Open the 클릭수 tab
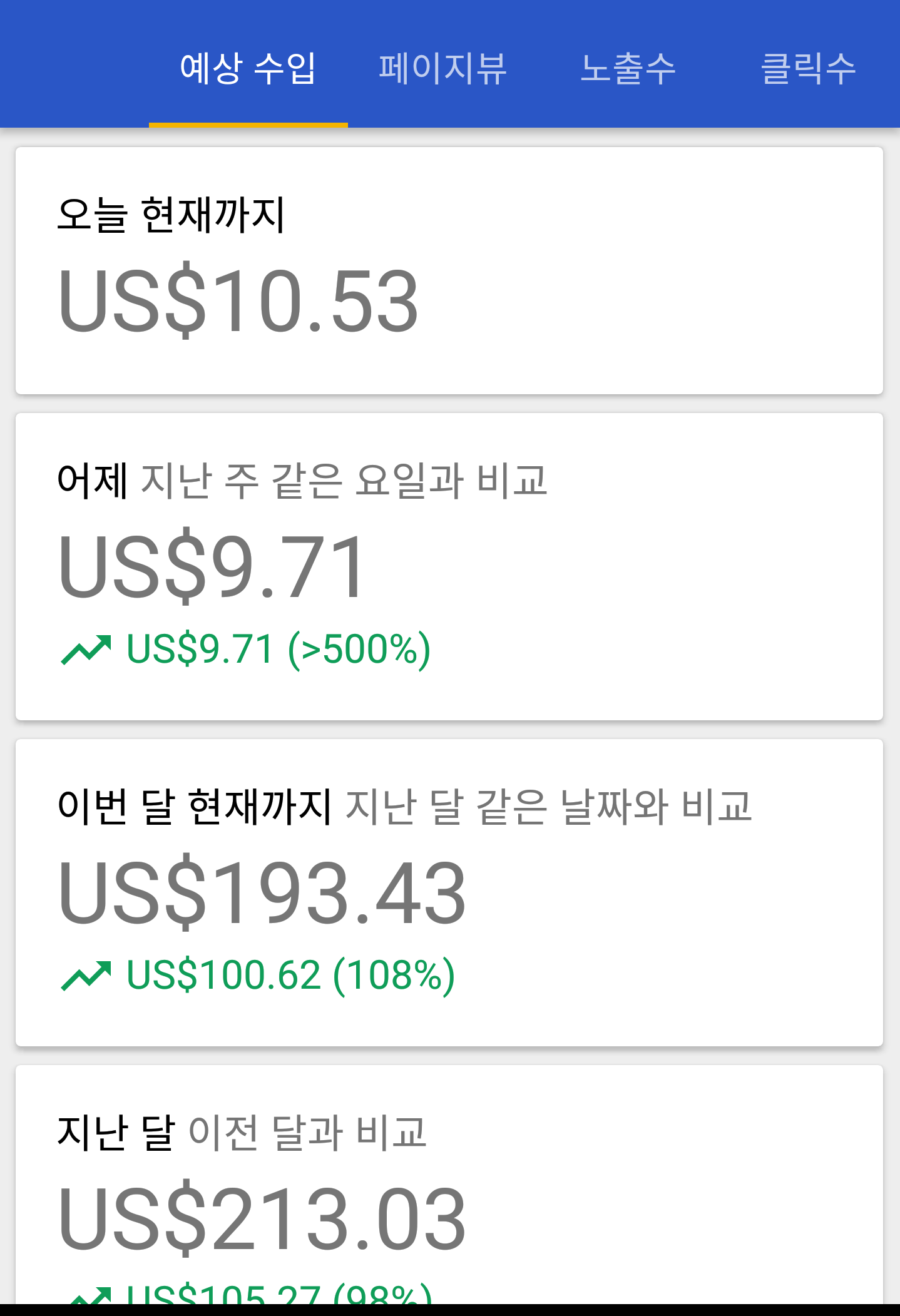The height and width of the screenshot is (1316, 900). coord(807,68)
